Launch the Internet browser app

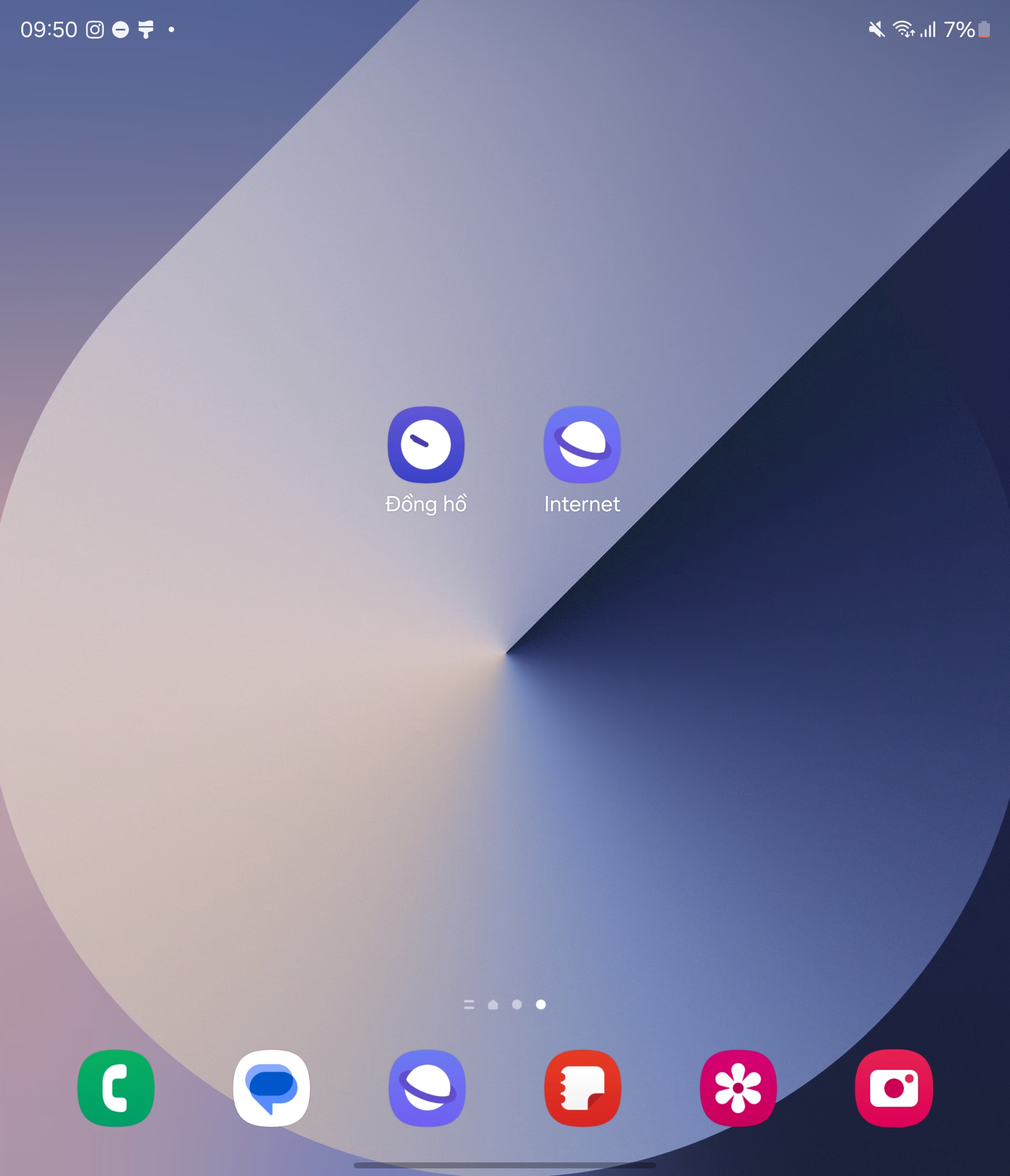click(582, 444)
